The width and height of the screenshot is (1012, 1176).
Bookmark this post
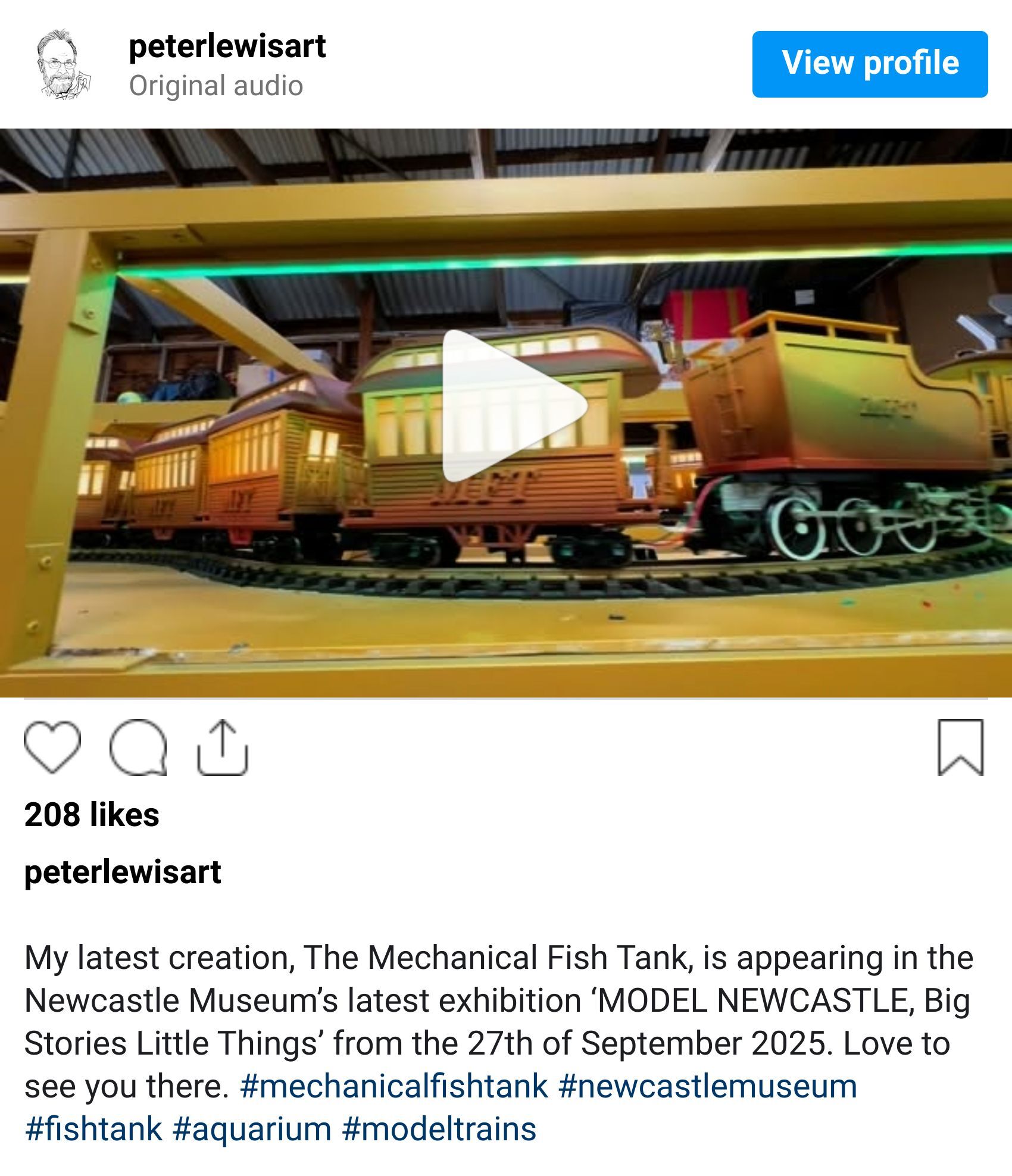(960, 747)
